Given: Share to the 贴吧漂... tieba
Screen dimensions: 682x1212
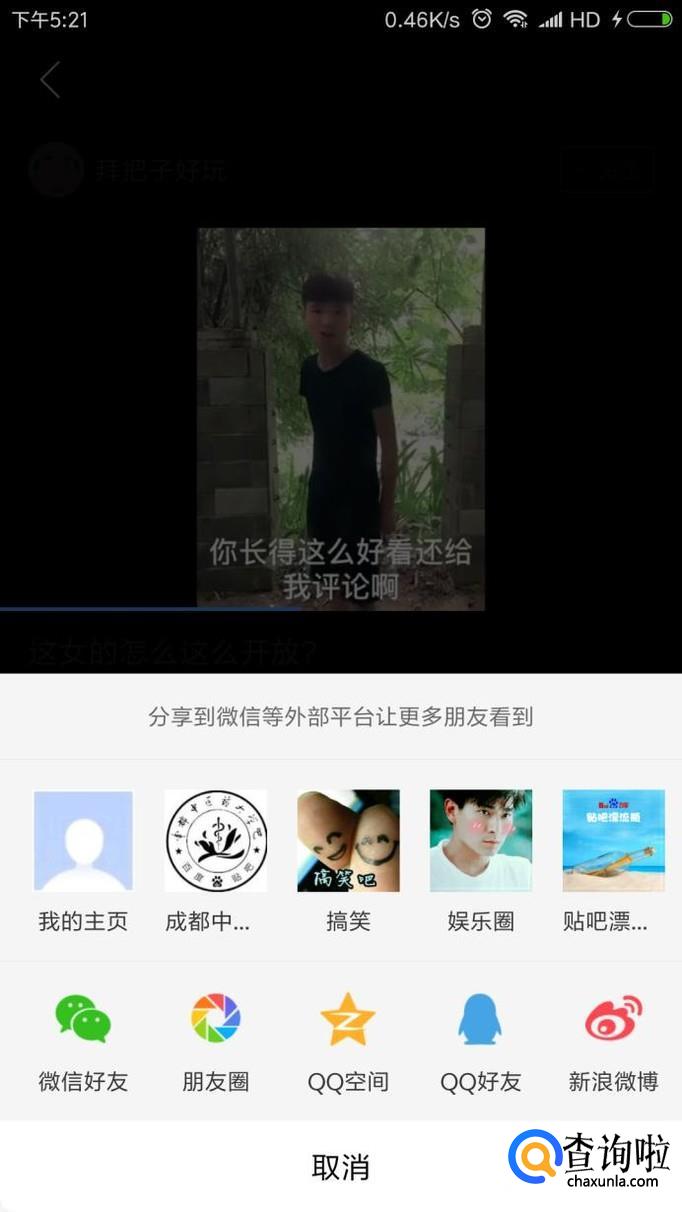Looking at the screenshot, I should [613, 841].
